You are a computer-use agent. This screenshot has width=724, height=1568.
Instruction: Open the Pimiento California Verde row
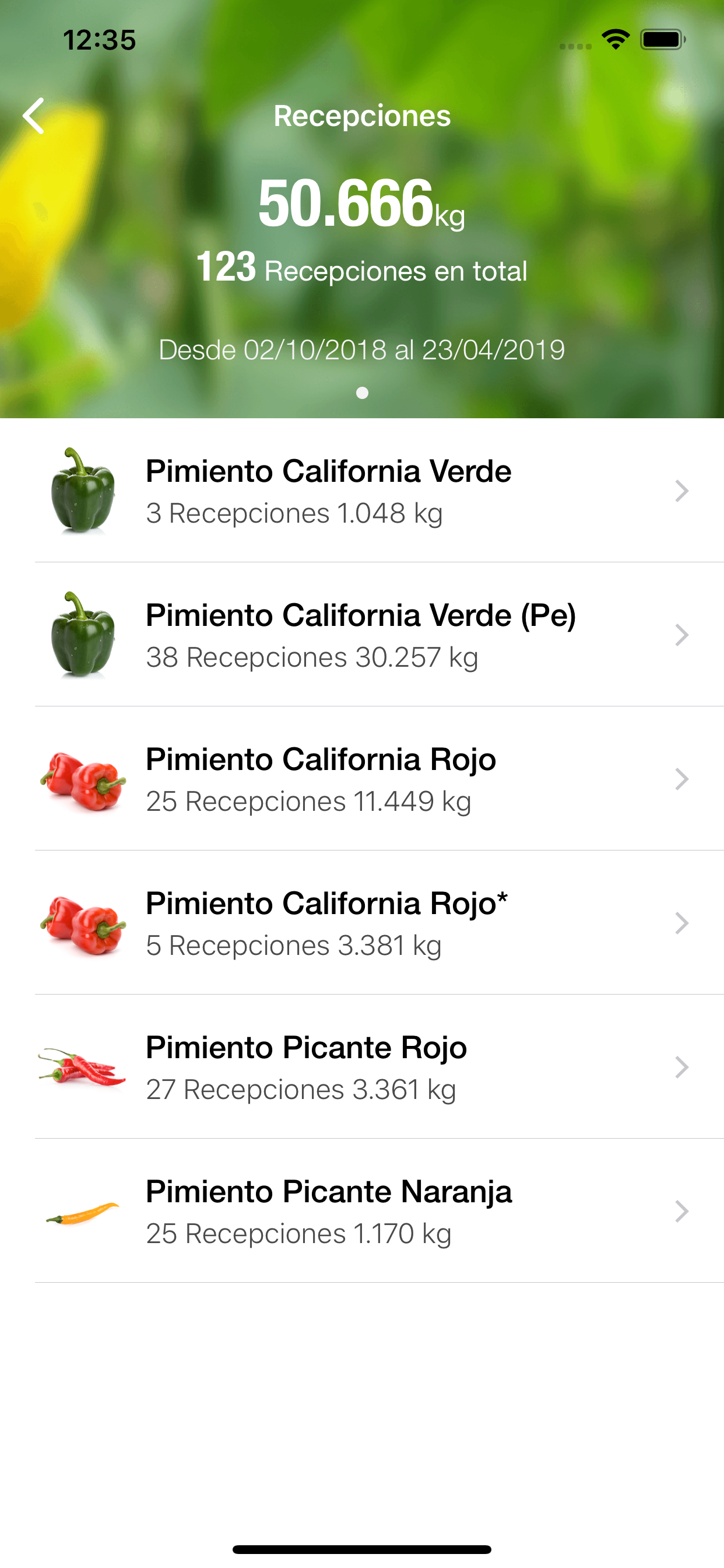(x=362, y=491)
